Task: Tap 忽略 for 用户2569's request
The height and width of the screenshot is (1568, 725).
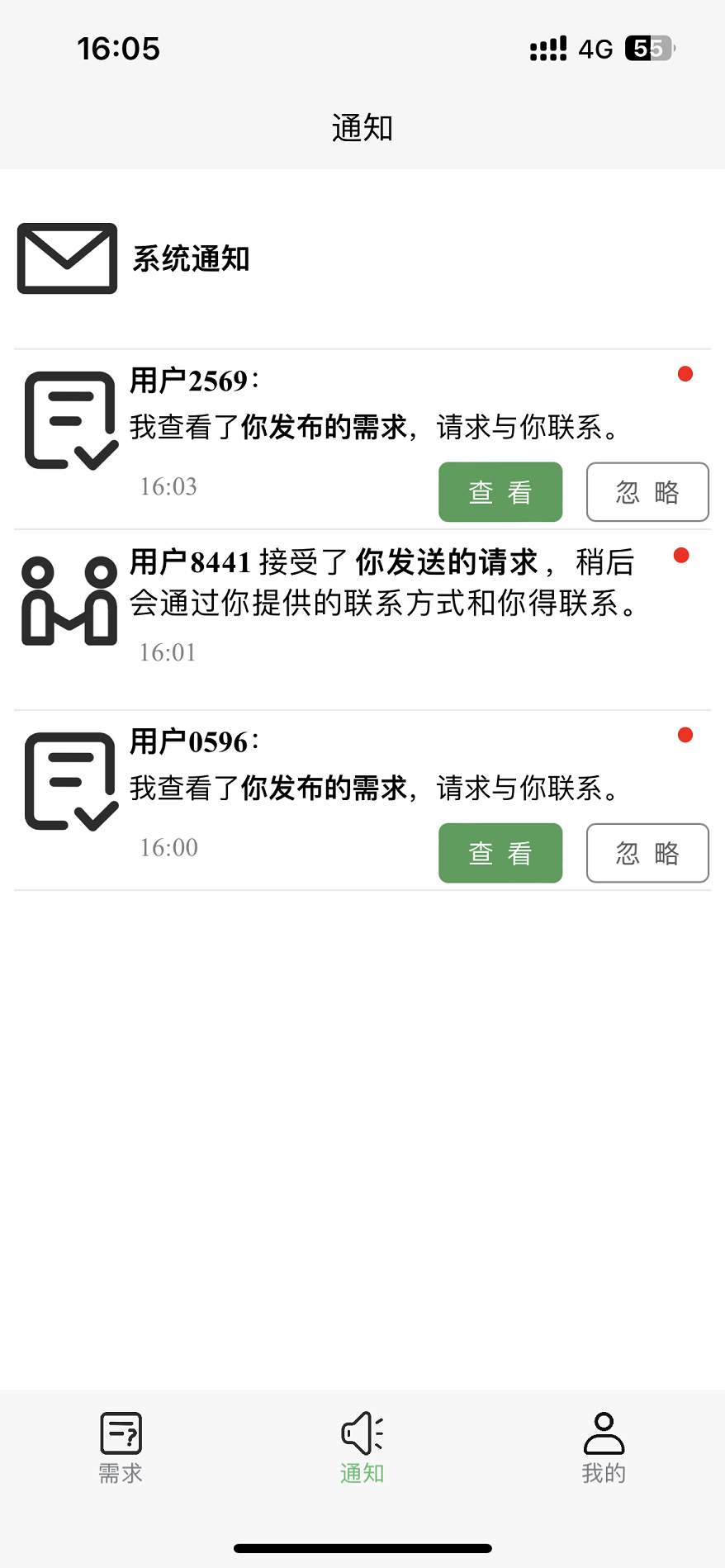Action: pyautogui.click(x=647, y=492)
